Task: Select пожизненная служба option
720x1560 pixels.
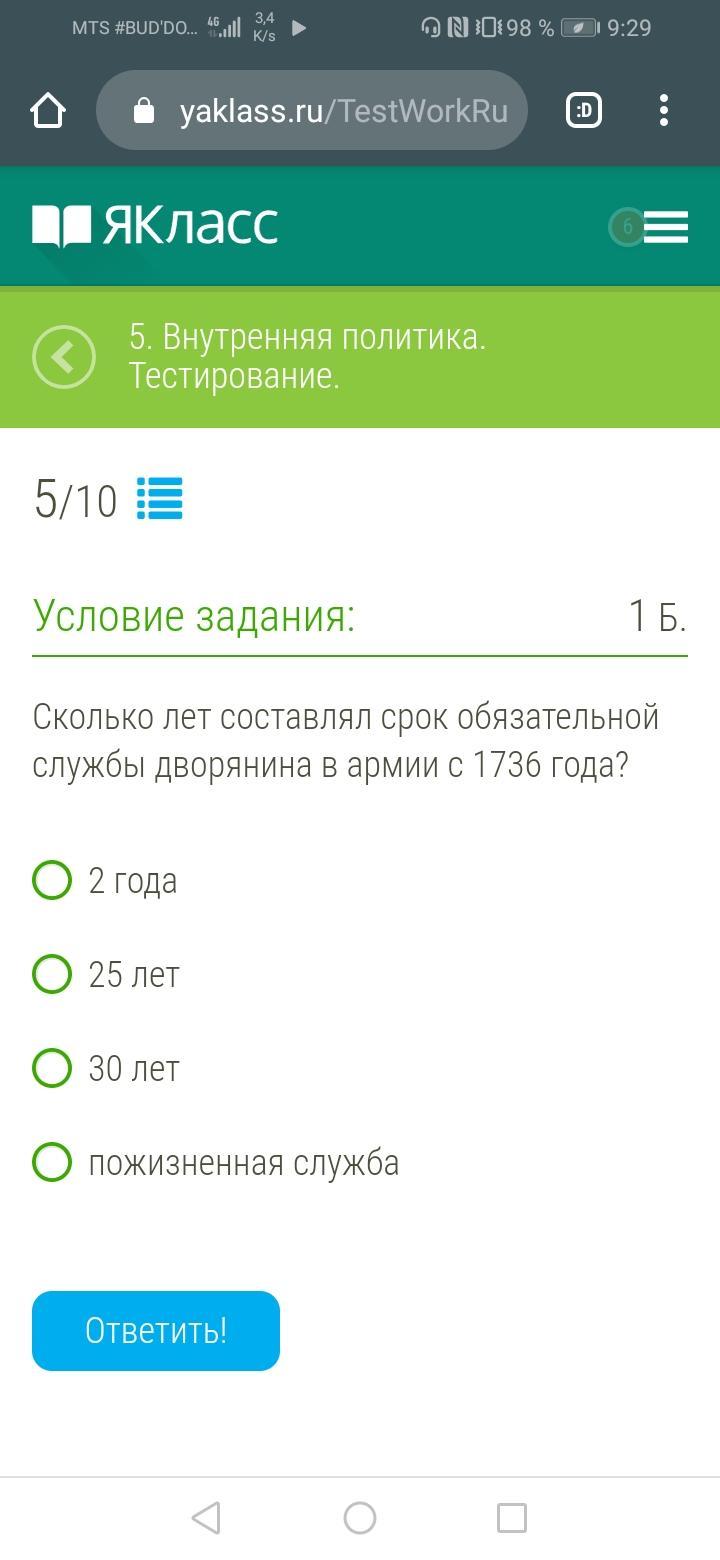Action: point(216,1163)
